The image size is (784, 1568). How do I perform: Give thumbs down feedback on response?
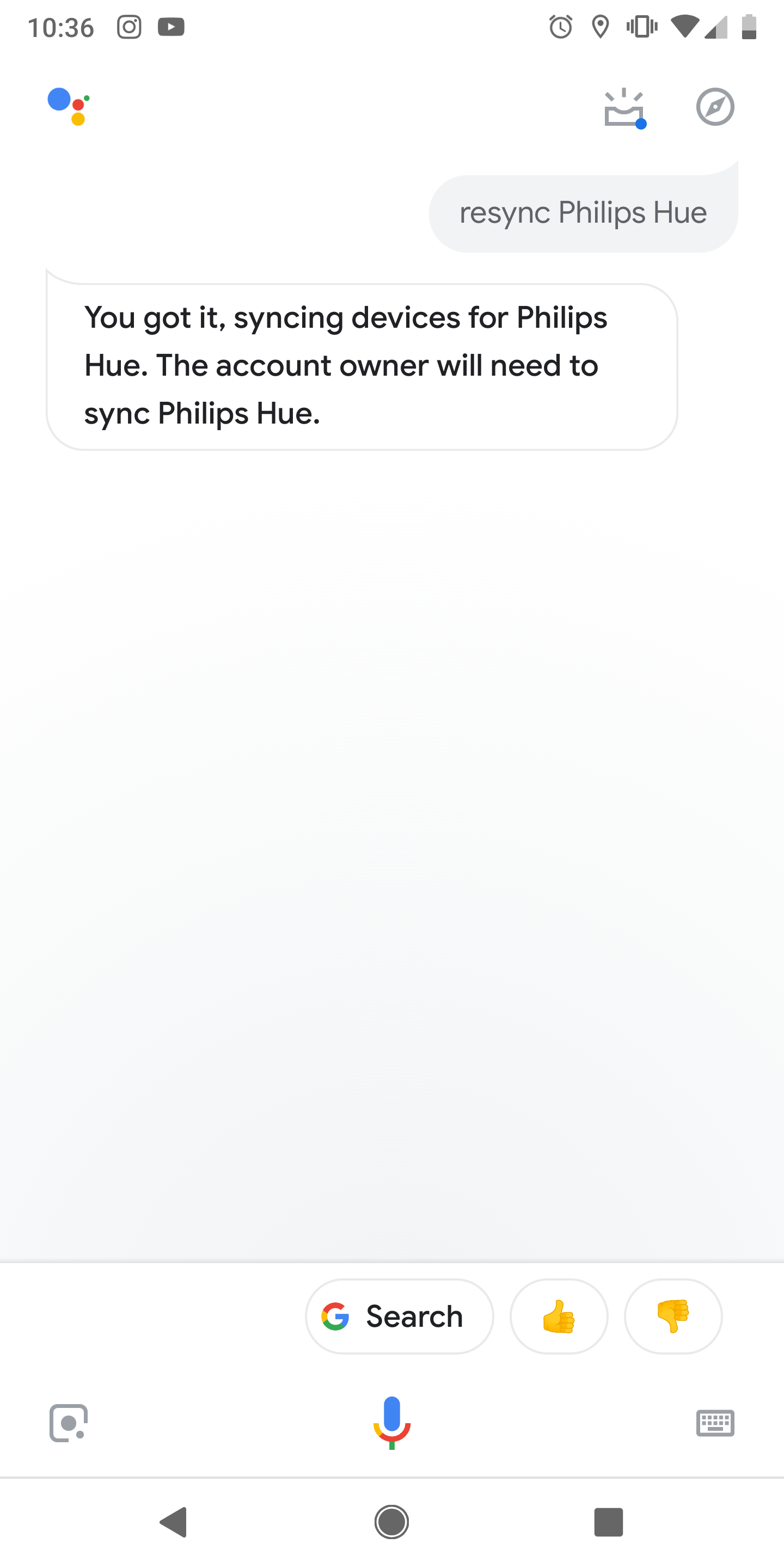click(672, 1316)
